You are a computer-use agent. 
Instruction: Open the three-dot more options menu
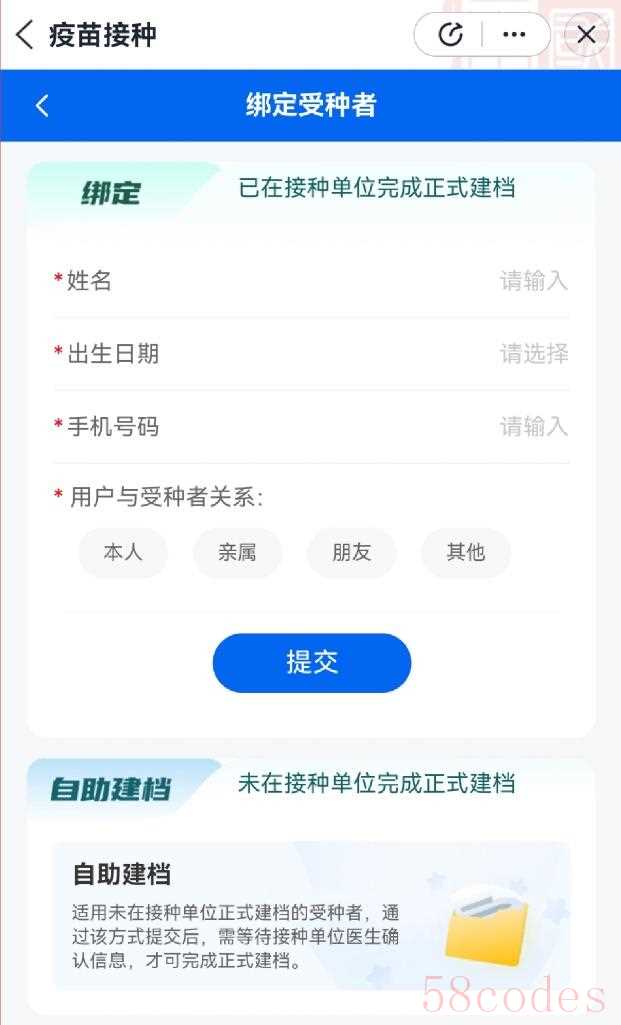[x=514, y=34]
